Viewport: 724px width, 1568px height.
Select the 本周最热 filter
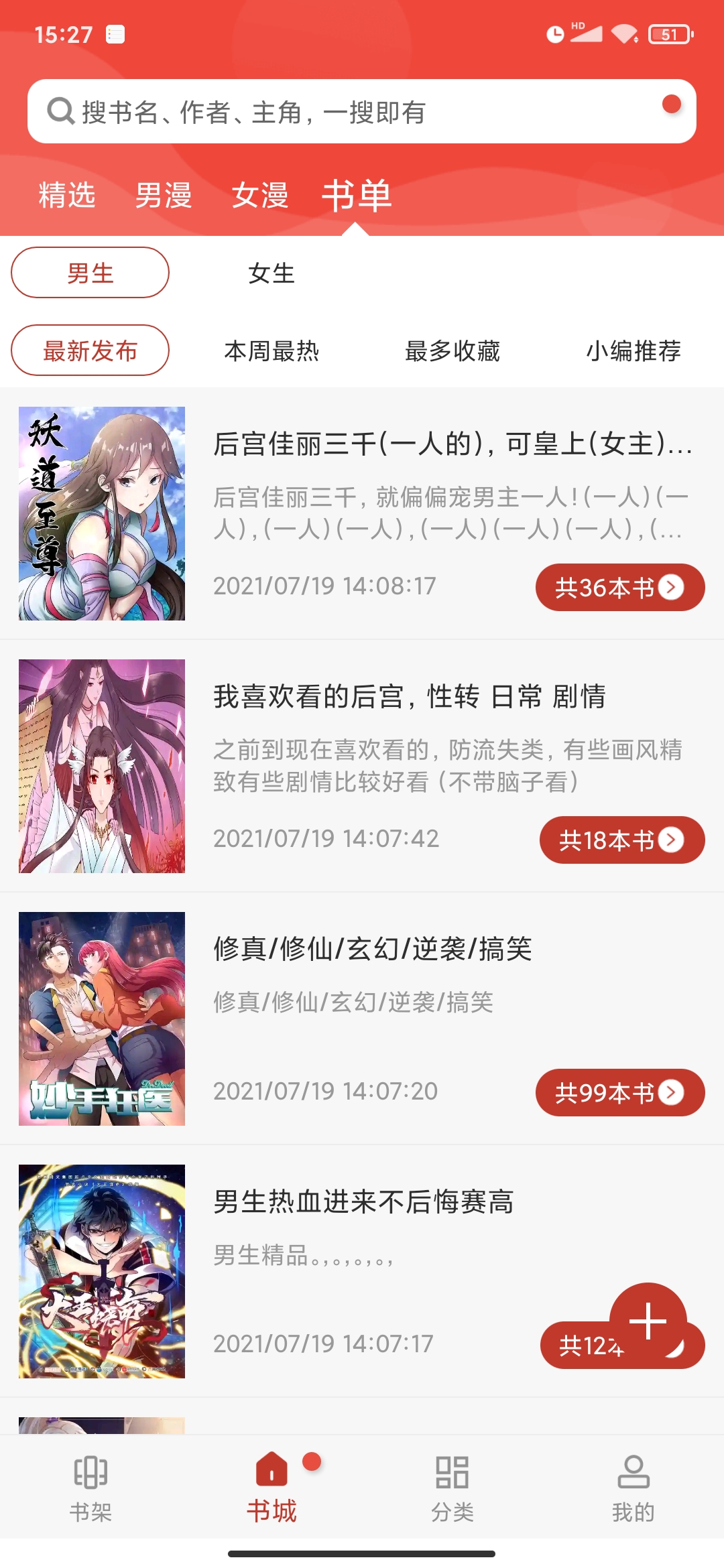click(273, 352)
